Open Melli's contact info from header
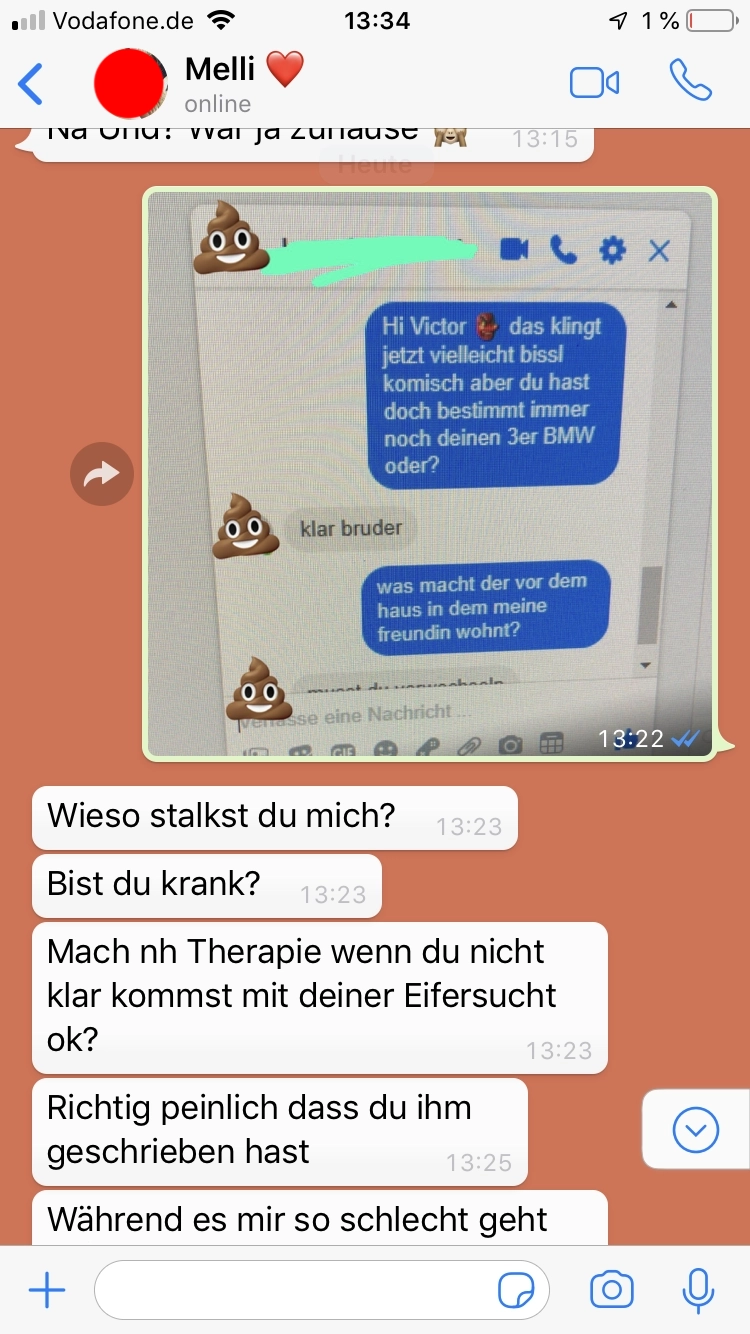Screen dimensions: 750x1334 [245, 84]
